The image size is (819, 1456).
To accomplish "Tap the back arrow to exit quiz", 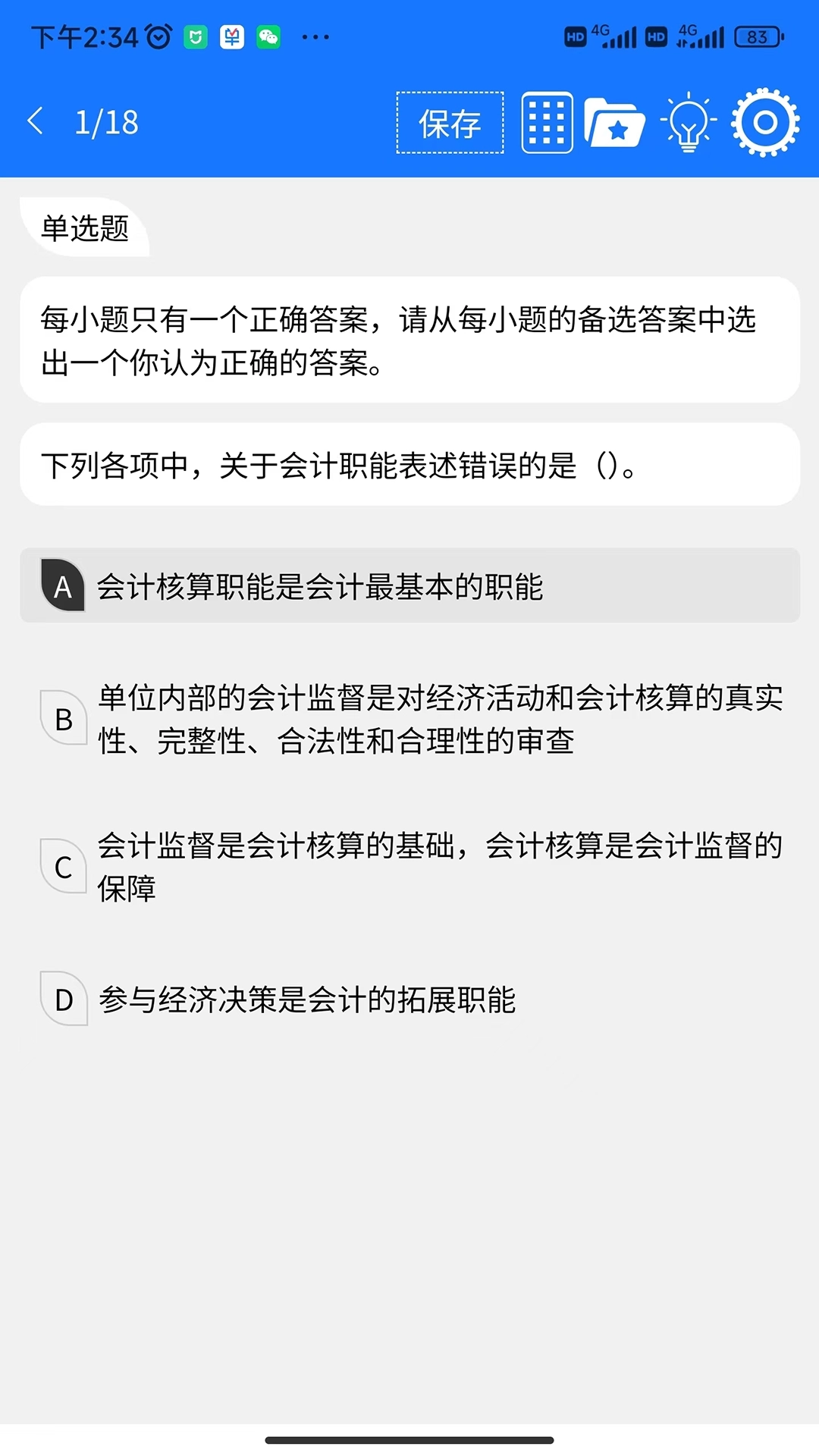I will [x=36, y=121].
